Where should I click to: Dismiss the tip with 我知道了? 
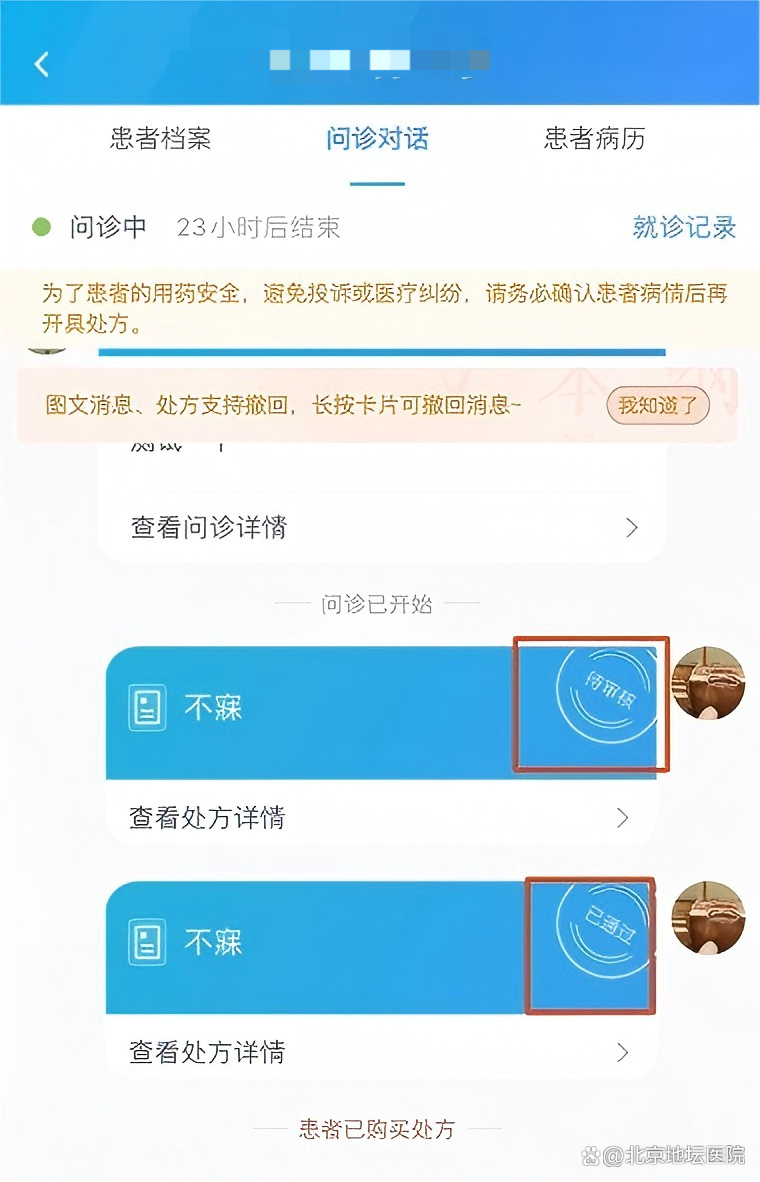657,405
